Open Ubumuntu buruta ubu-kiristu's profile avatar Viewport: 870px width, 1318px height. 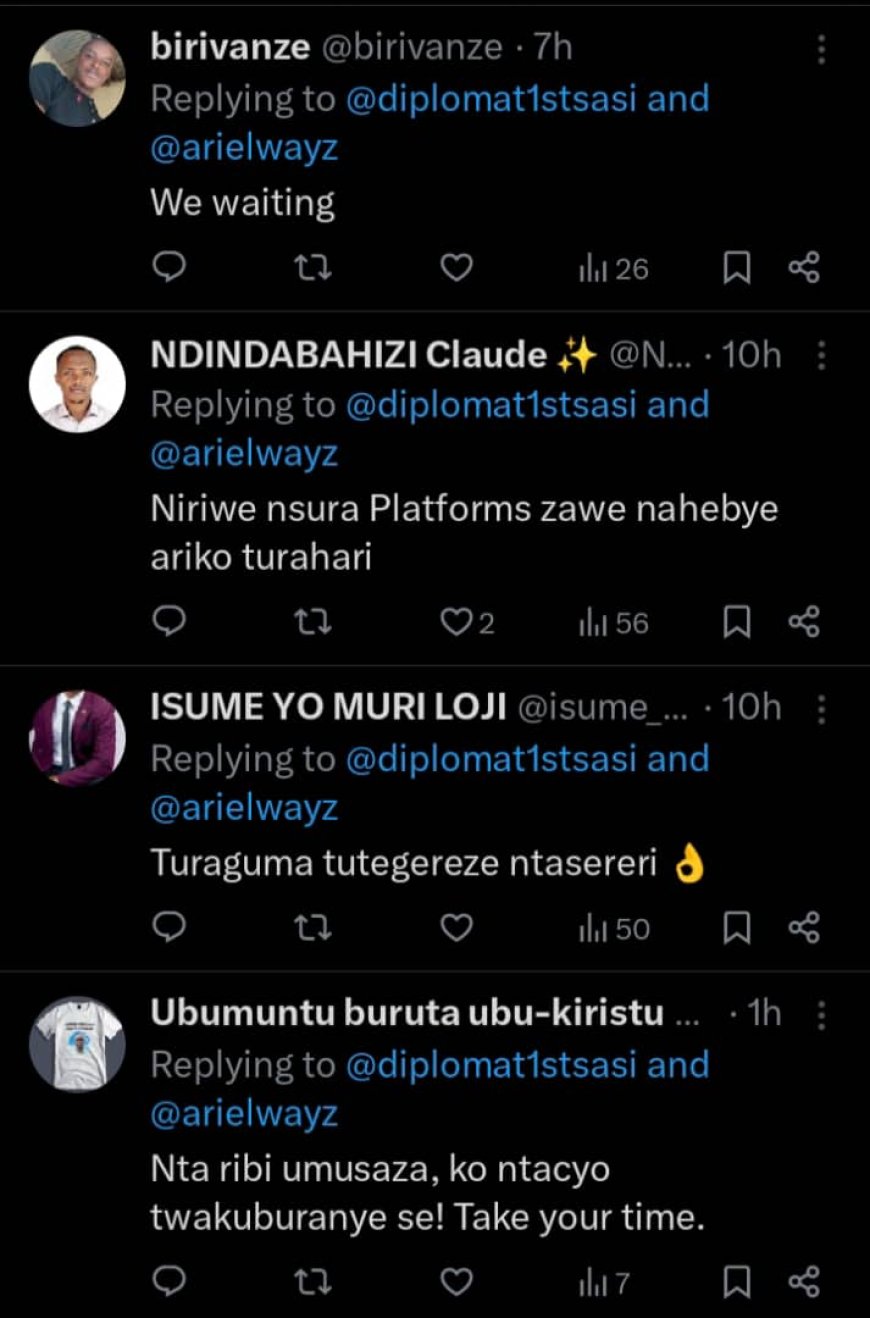[x=77, y=1043]
